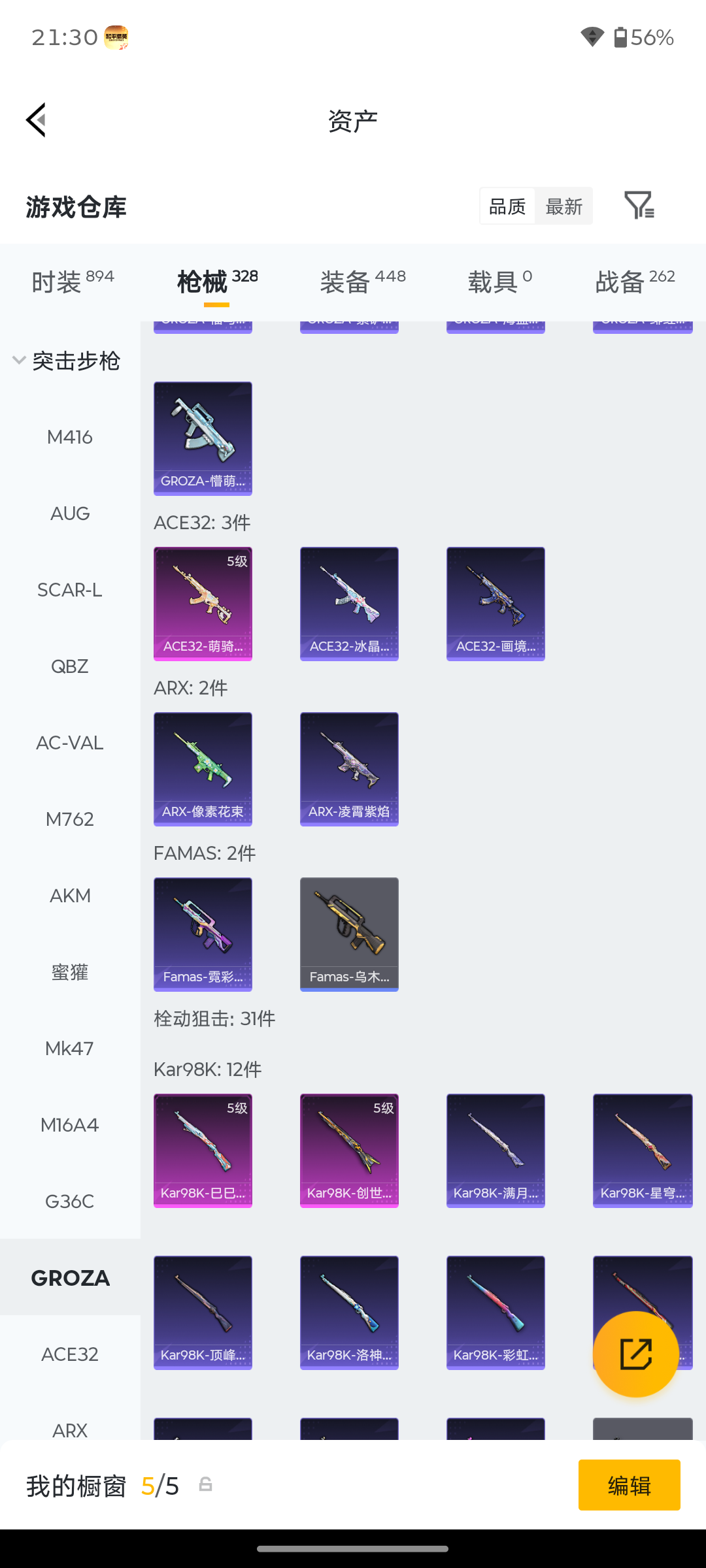The image size is (706, 1568).
Task: Switch to the 时装 tab
Action: (x=73, y=282)
